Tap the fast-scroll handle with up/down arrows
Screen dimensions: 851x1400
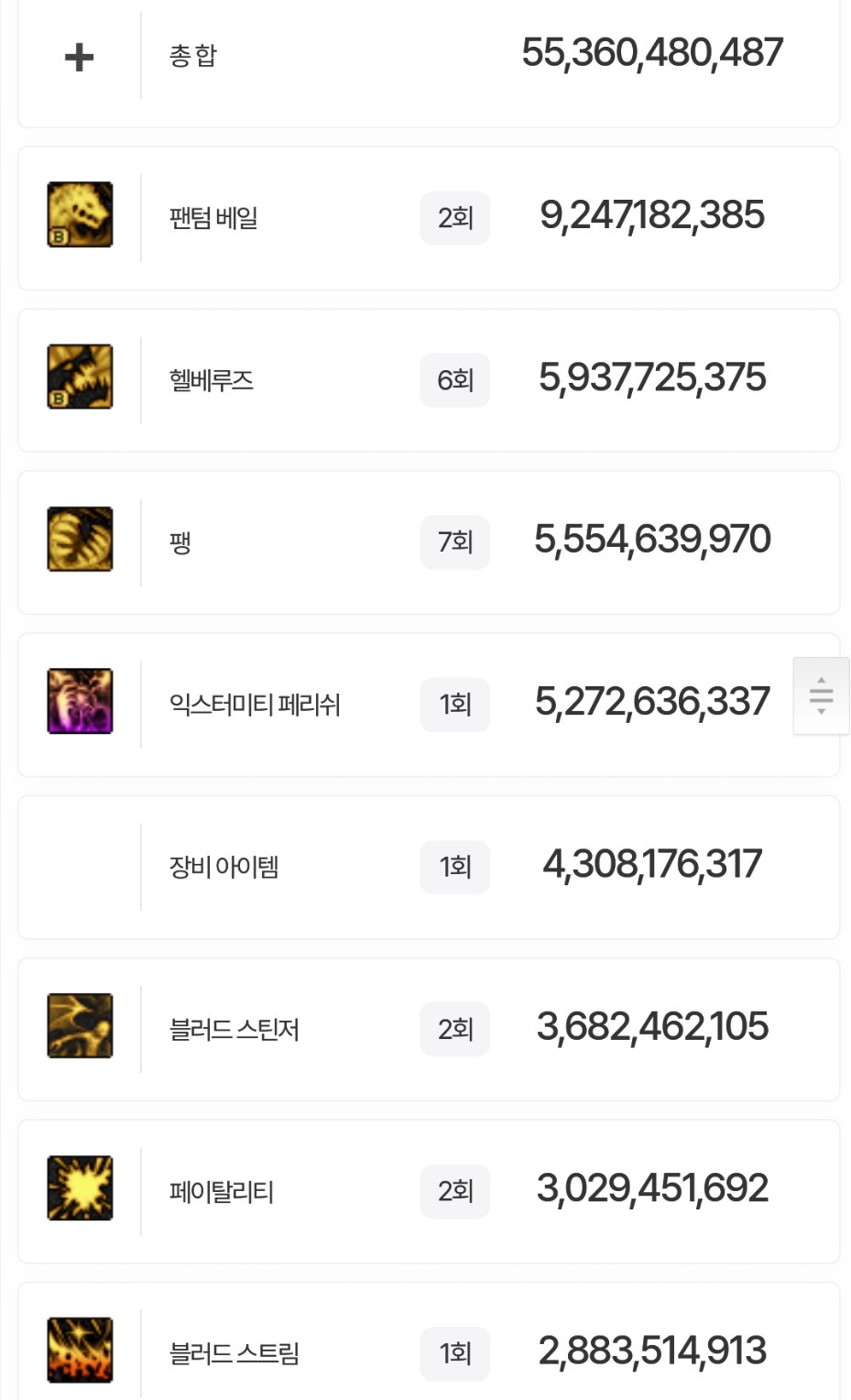pos(821,695)
